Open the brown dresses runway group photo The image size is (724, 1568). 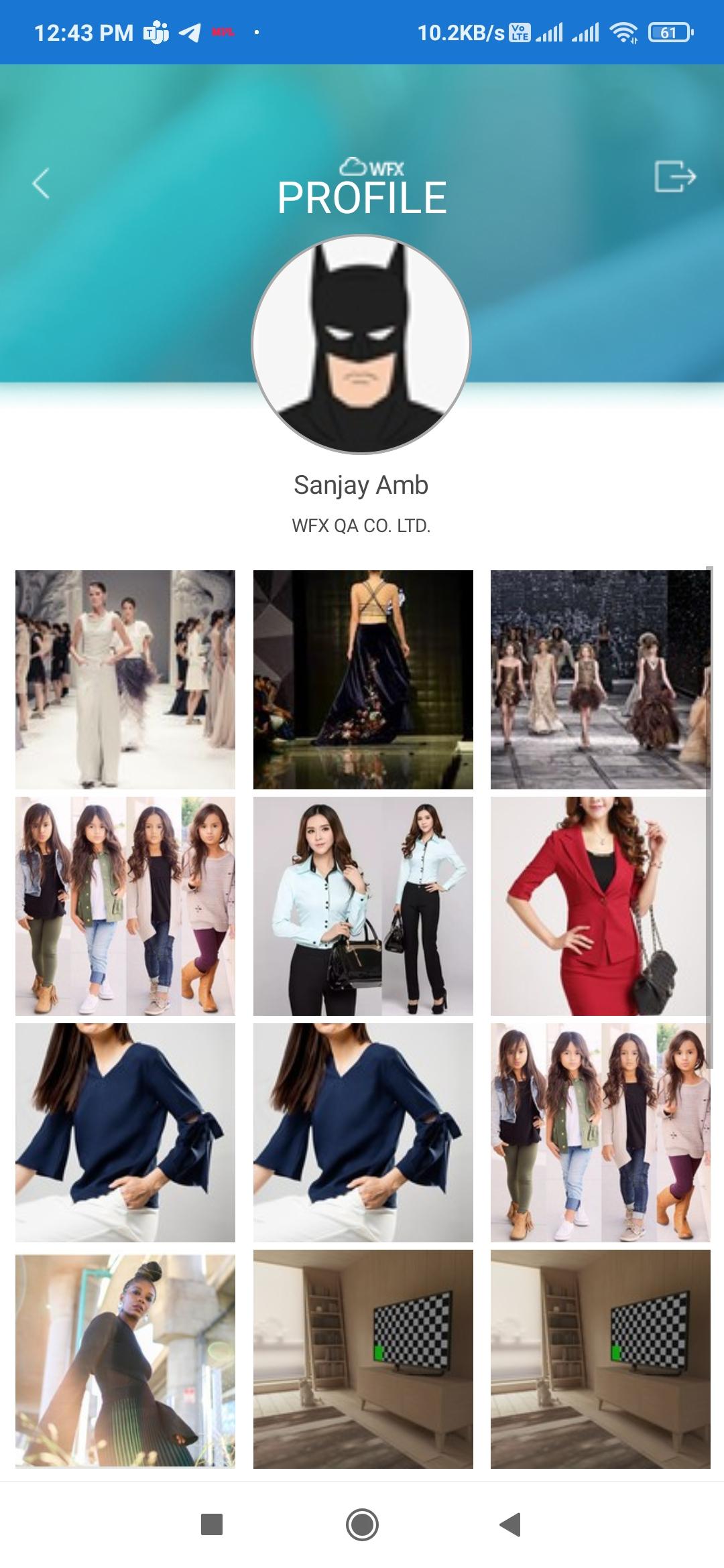coord(600,679)
